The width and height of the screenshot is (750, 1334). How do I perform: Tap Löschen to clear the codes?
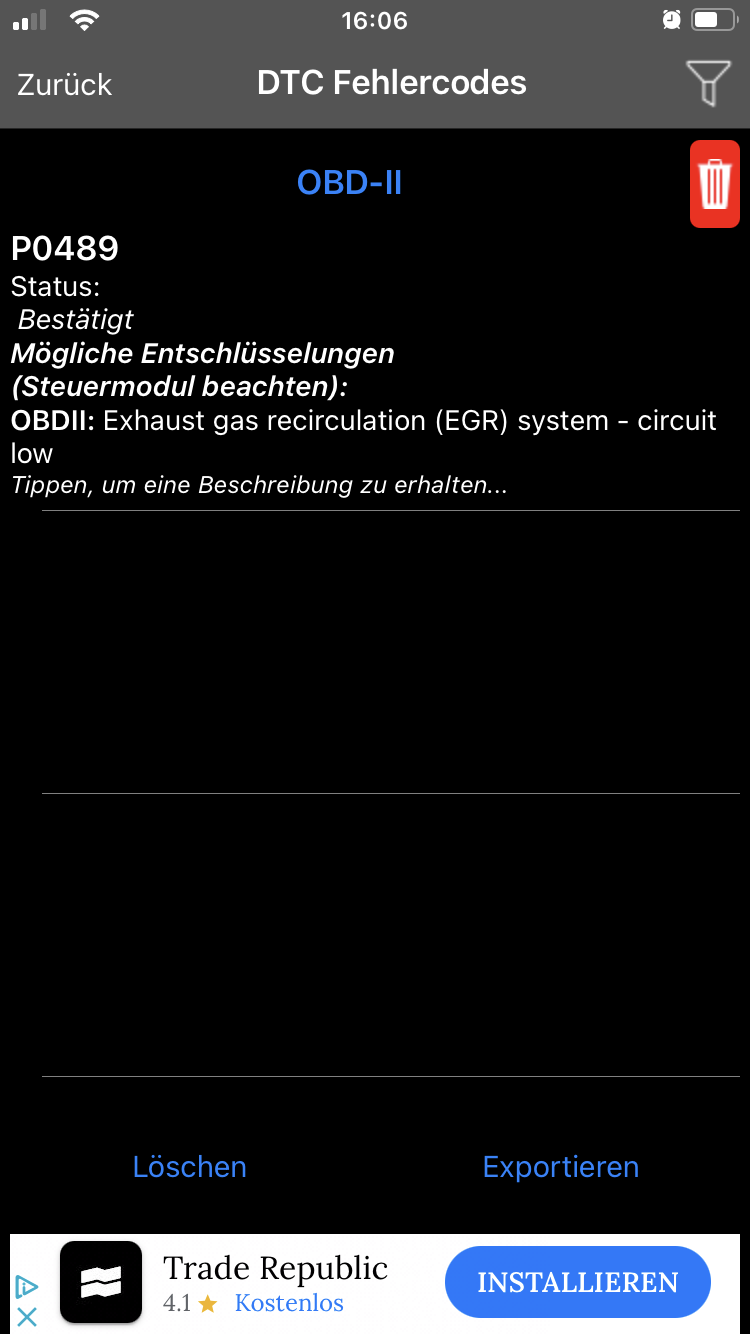[189, 1167]
